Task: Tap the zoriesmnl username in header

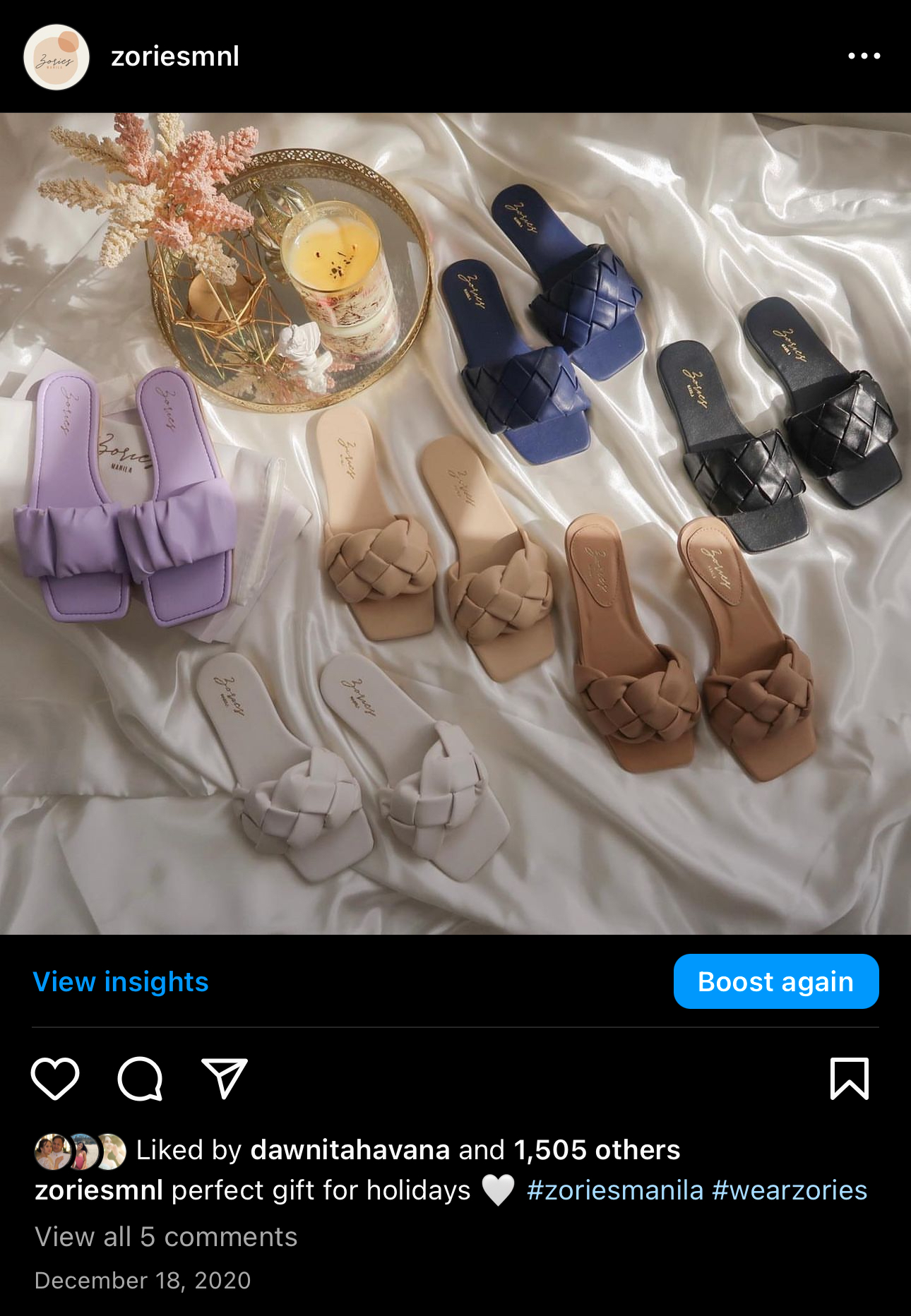Action: coord(175,56)
